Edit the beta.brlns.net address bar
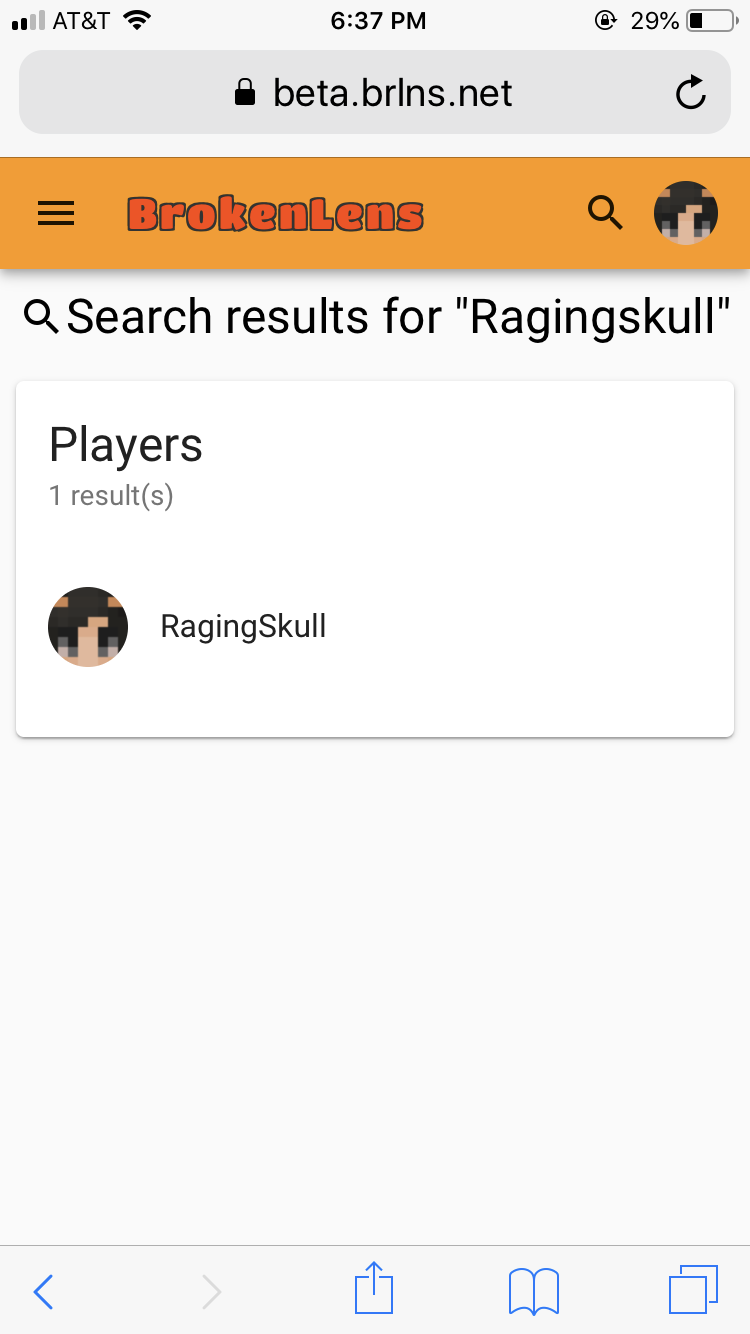 click(375, 92)
